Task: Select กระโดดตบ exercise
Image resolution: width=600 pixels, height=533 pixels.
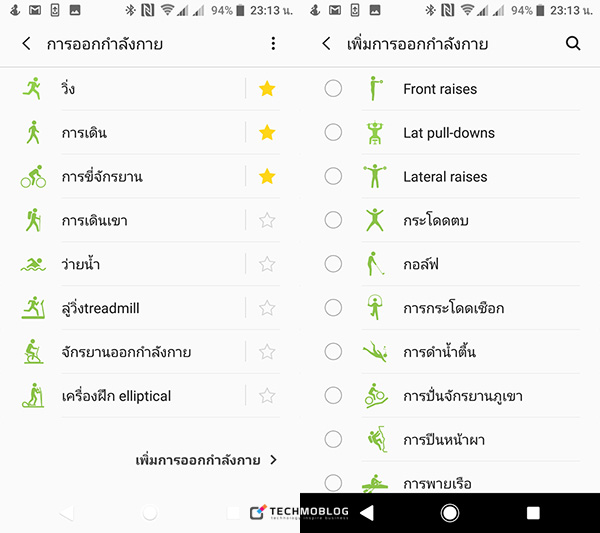Action: tap(334, 220)
